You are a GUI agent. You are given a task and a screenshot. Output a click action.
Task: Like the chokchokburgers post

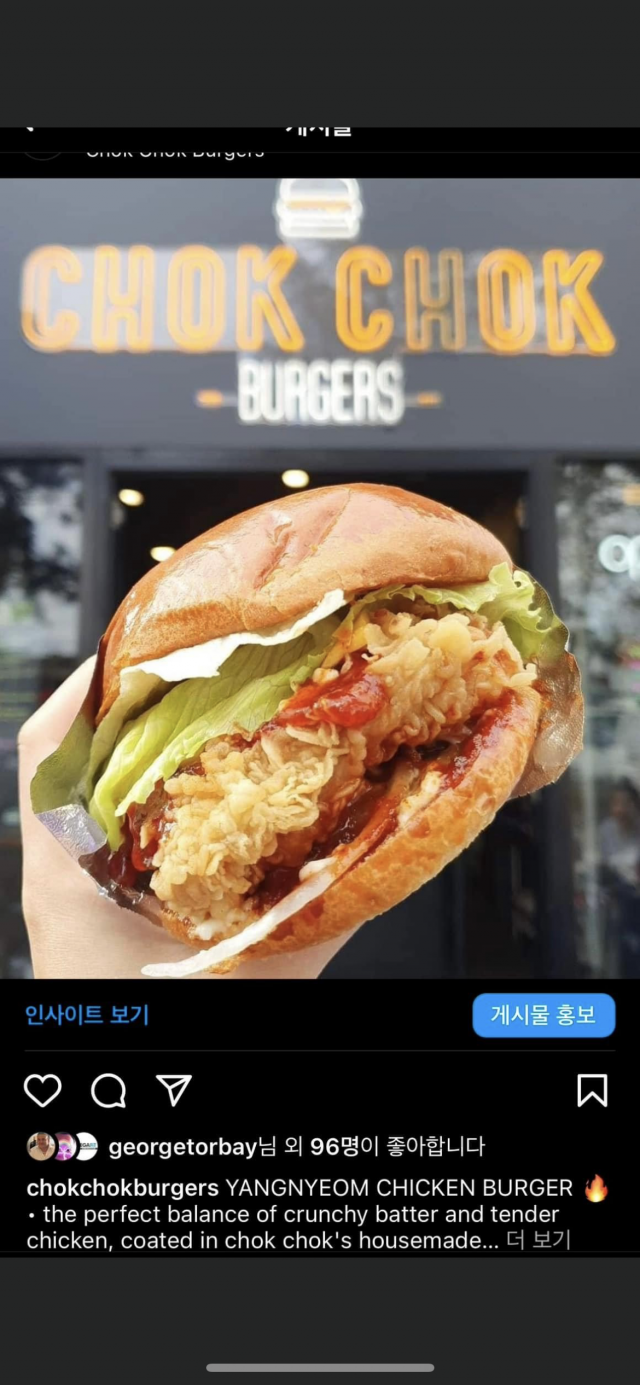[42, 1090]
